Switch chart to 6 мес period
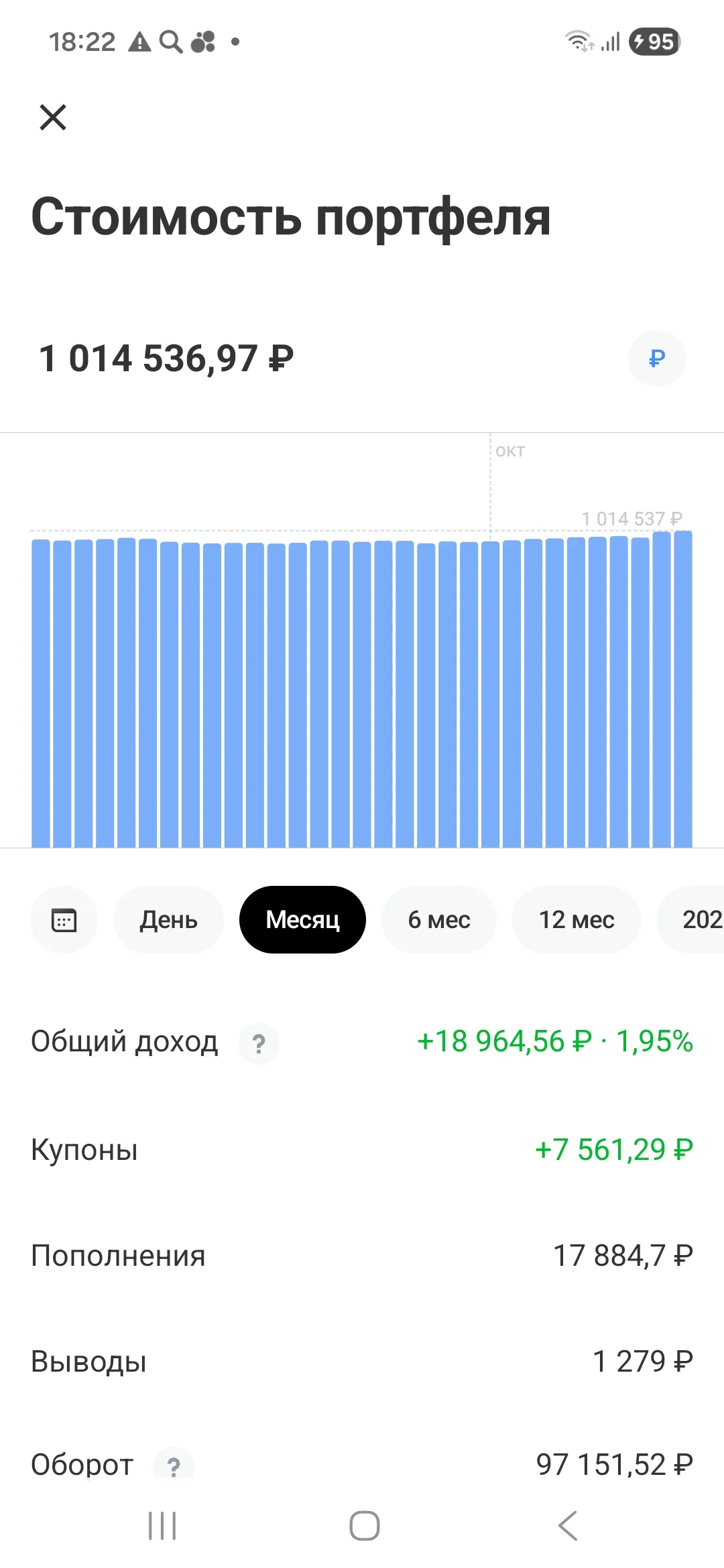This screenshot has height=1568, width=724. click(439, 919)
